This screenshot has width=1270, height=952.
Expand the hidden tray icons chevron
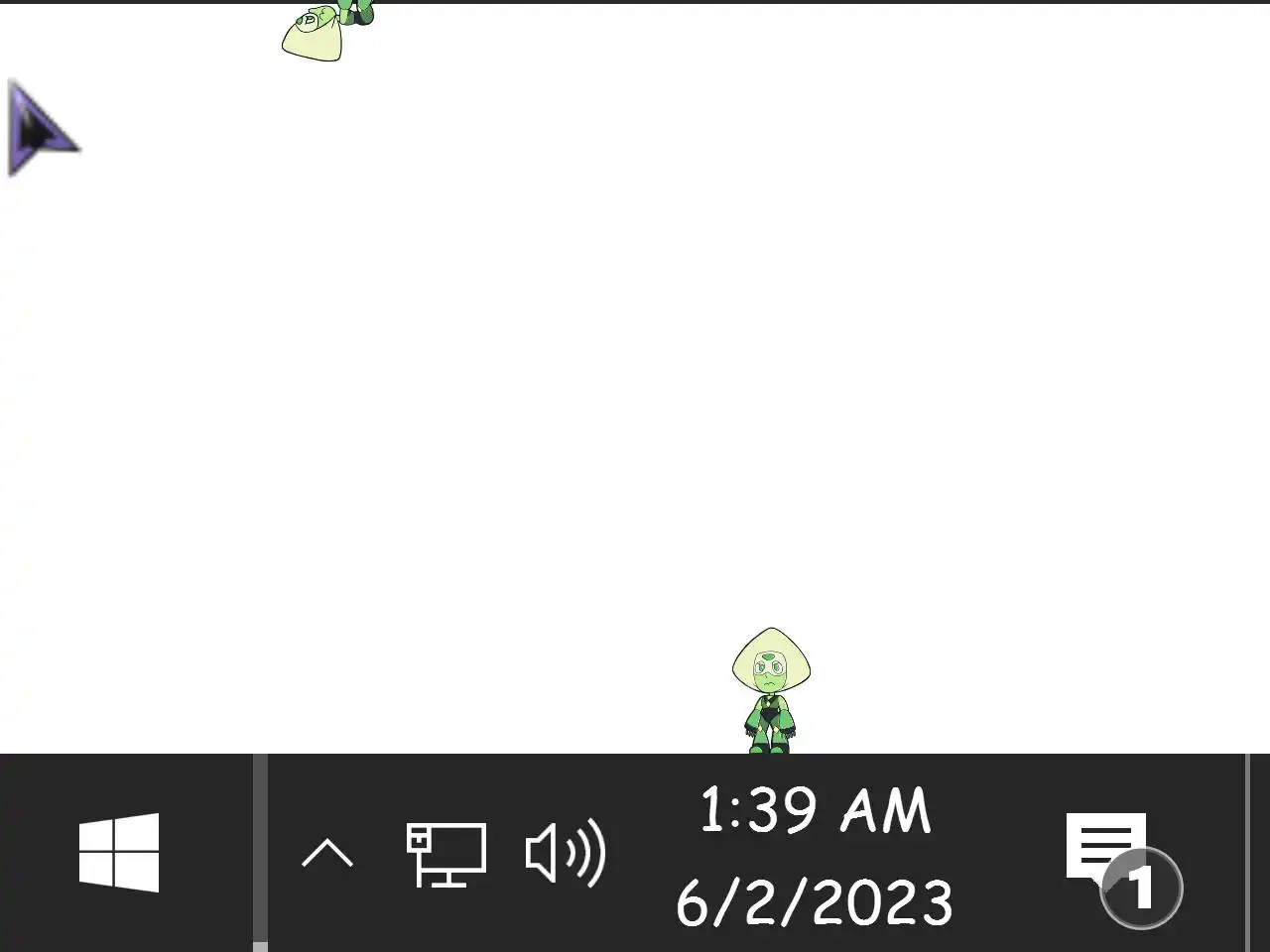(327, 853)
